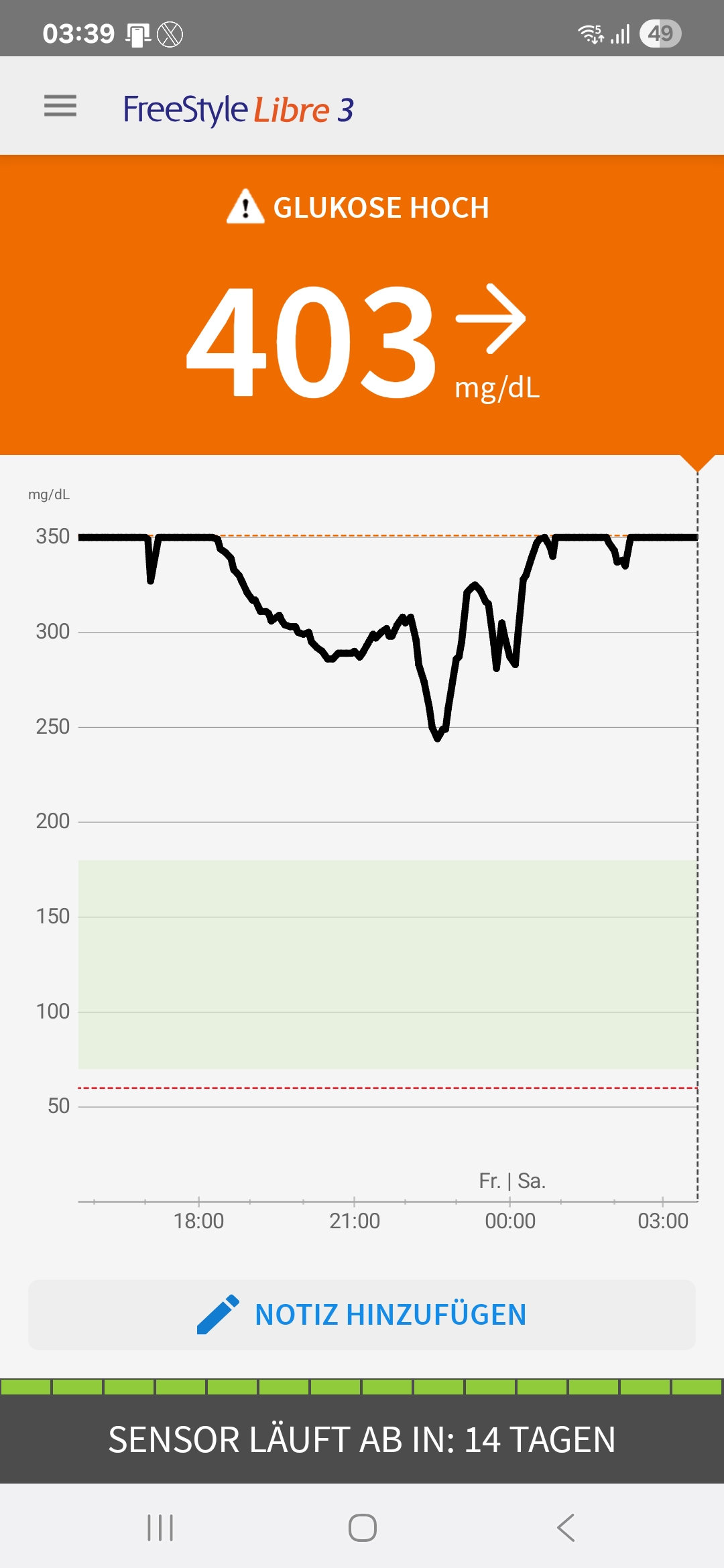Go to the system home screen
Screen dimensions: 724x1568
tap(363, 1528)
